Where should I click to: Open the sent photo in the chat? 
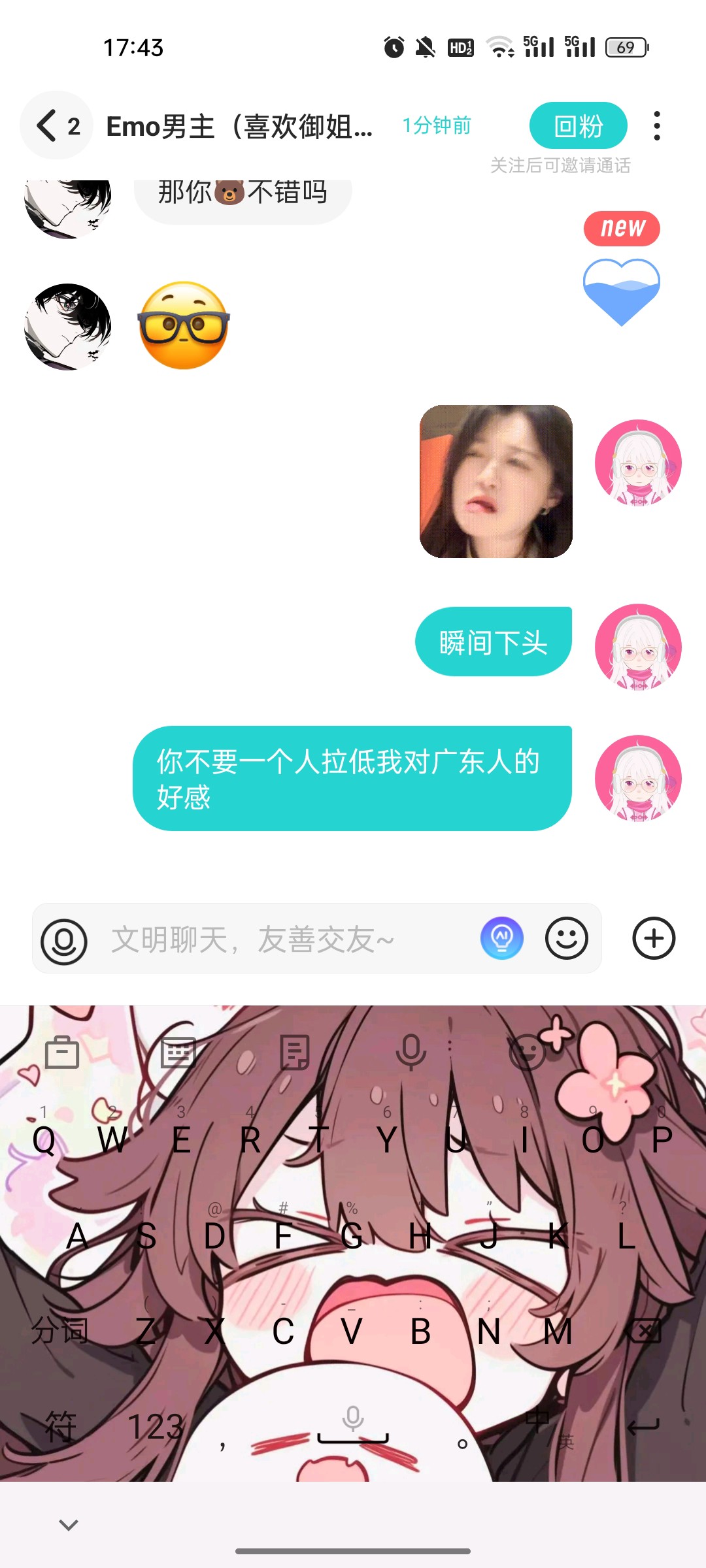pyautogui.click(x=496, y=482)
